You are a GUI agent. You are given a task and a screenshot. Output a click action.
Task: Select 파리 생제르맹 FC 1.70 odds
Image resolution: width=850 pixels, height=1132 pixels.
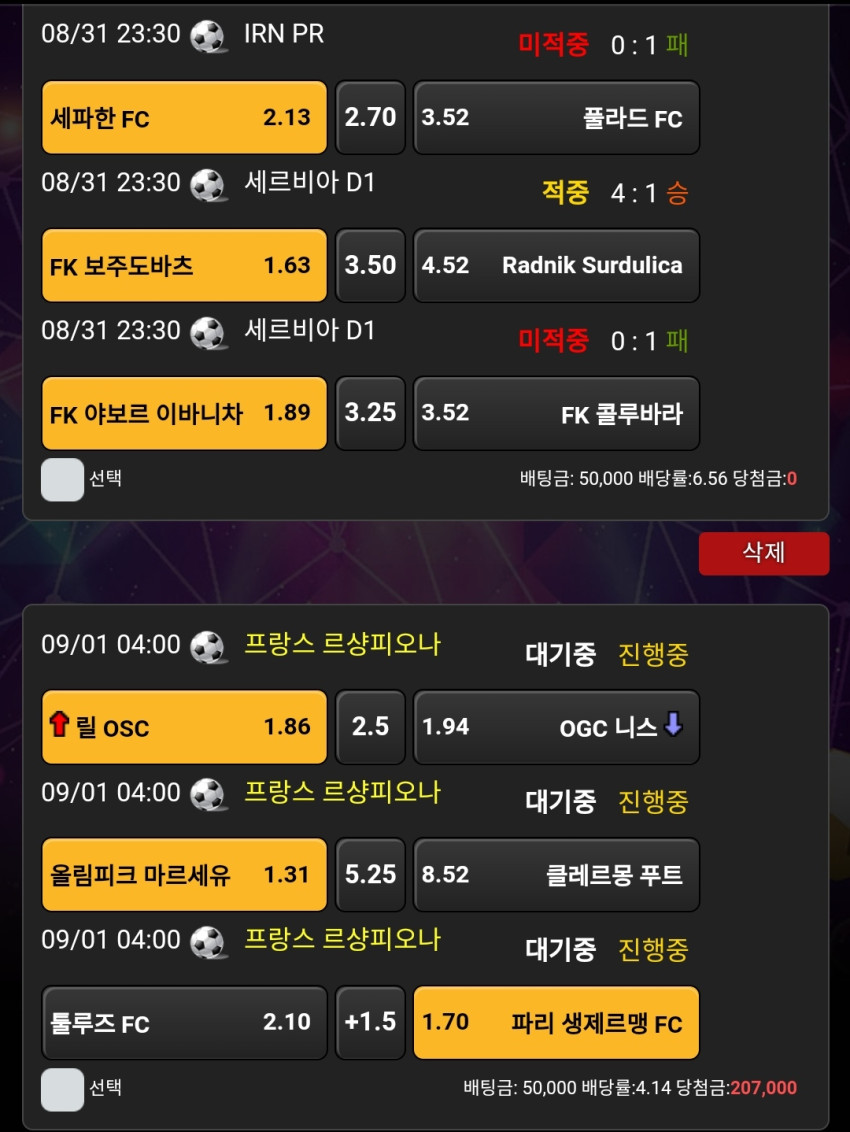pos(556,1022)
